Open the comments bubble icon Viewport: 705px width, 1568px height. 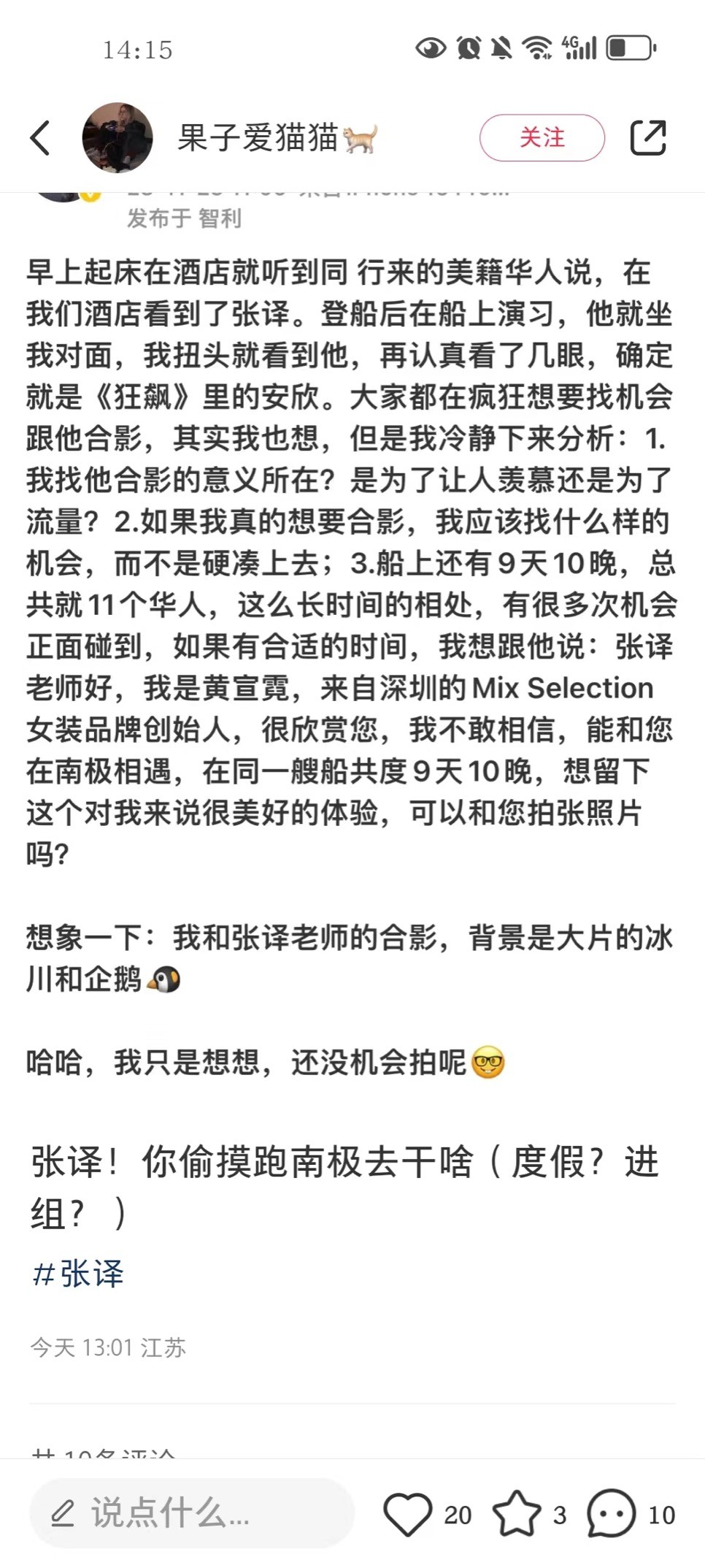coord(612,1514)
